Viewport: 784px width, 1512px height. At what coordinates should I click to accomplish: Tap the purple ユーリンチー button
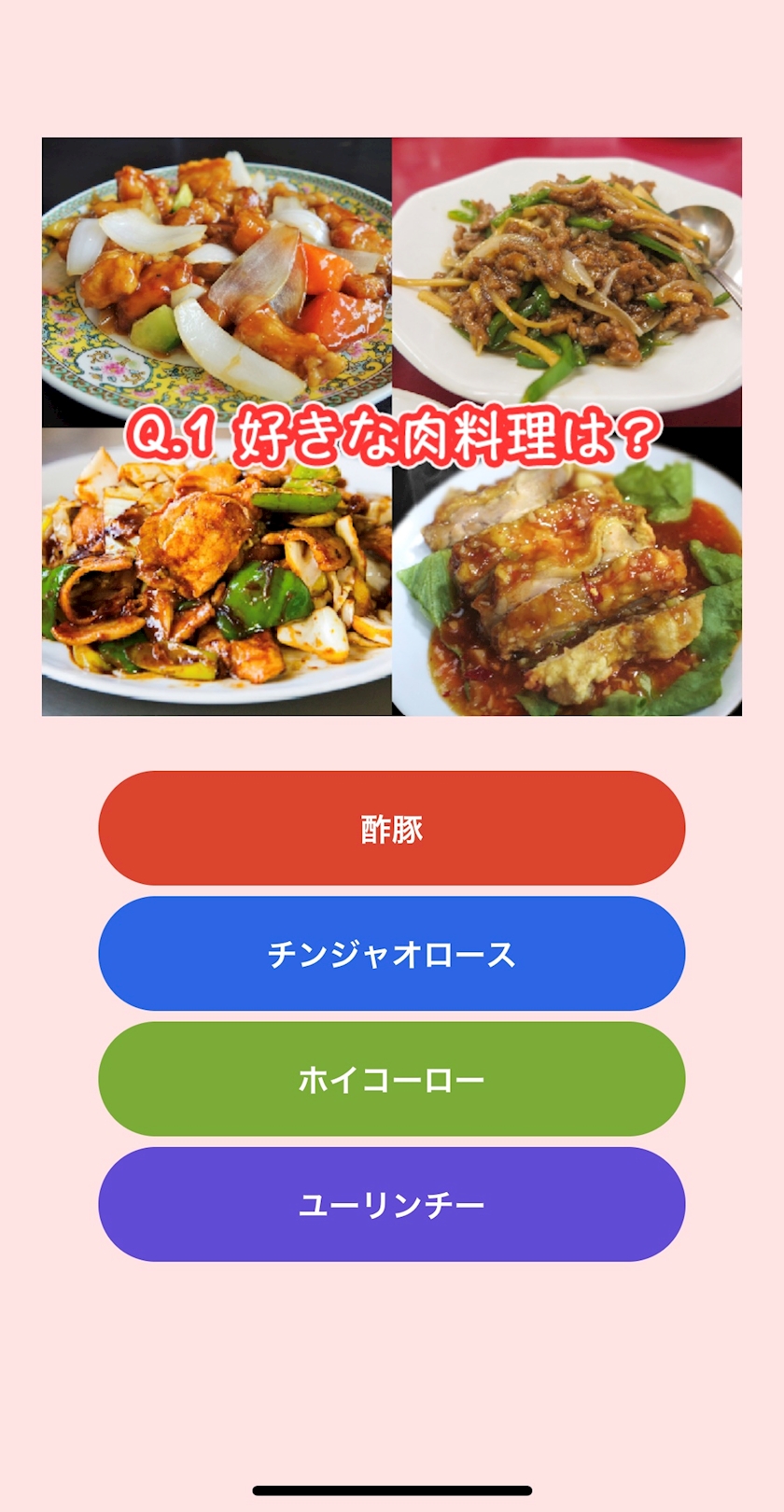coord(392,1204)
